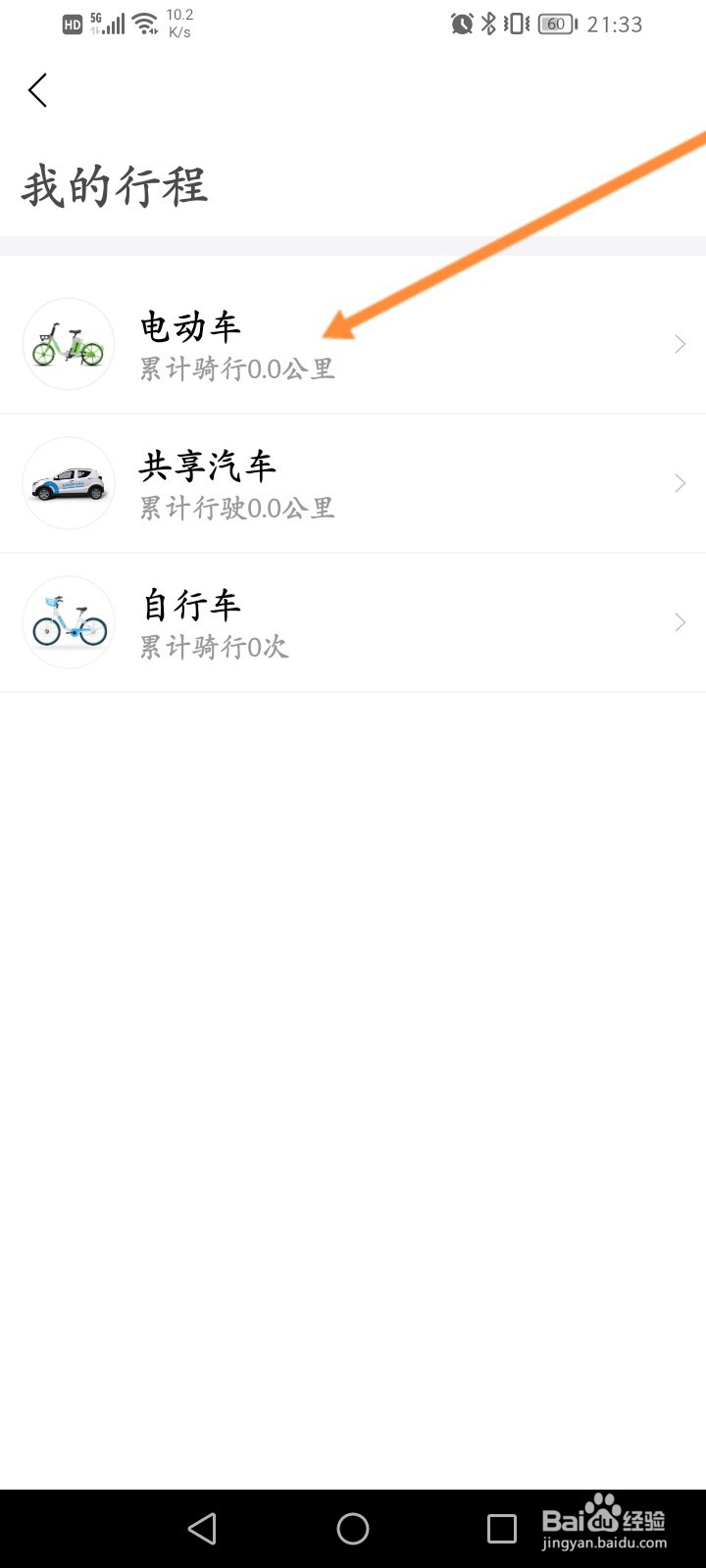706x1568 pixels.
Task: Open the recent apps square button
Action: coord(501,1528)
